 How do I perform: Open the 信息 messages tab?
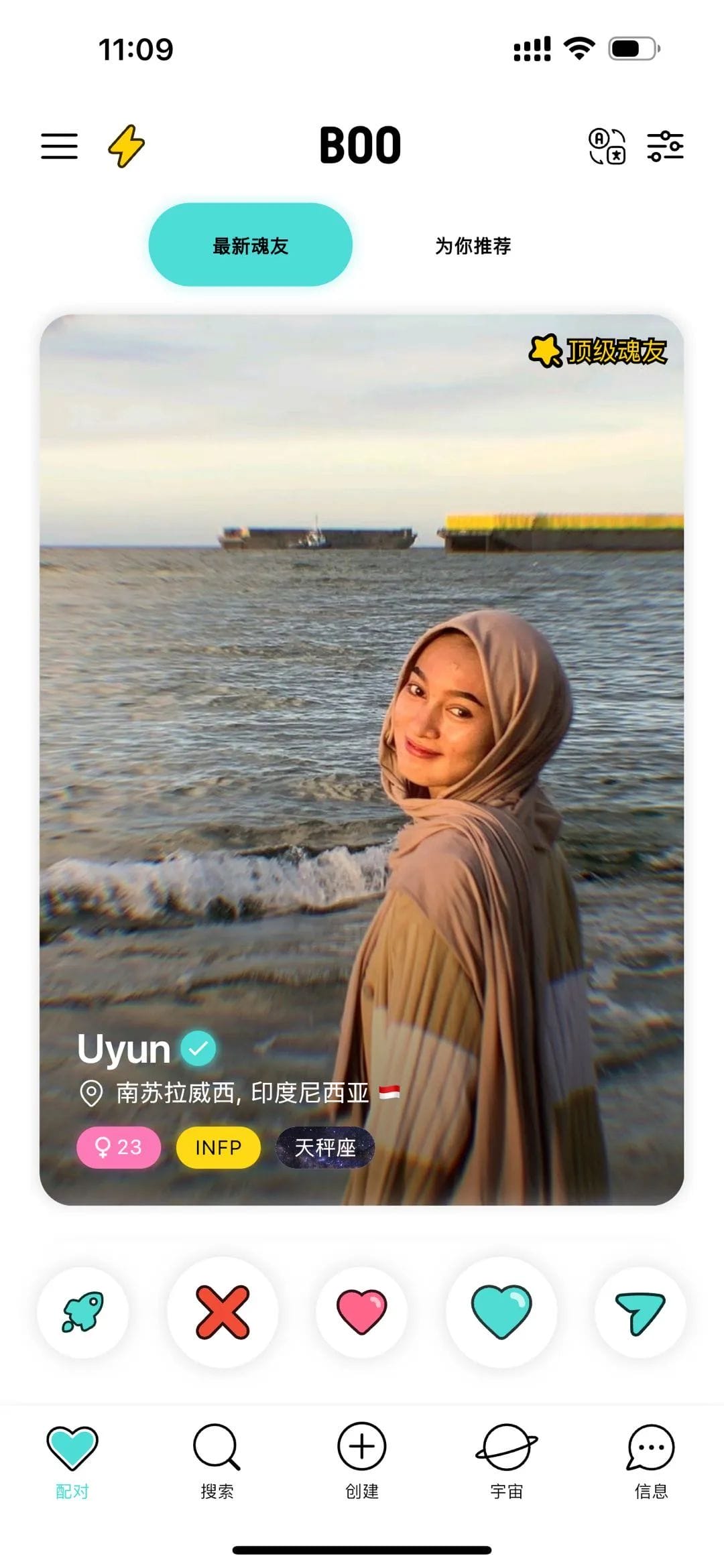point(650,1461)
